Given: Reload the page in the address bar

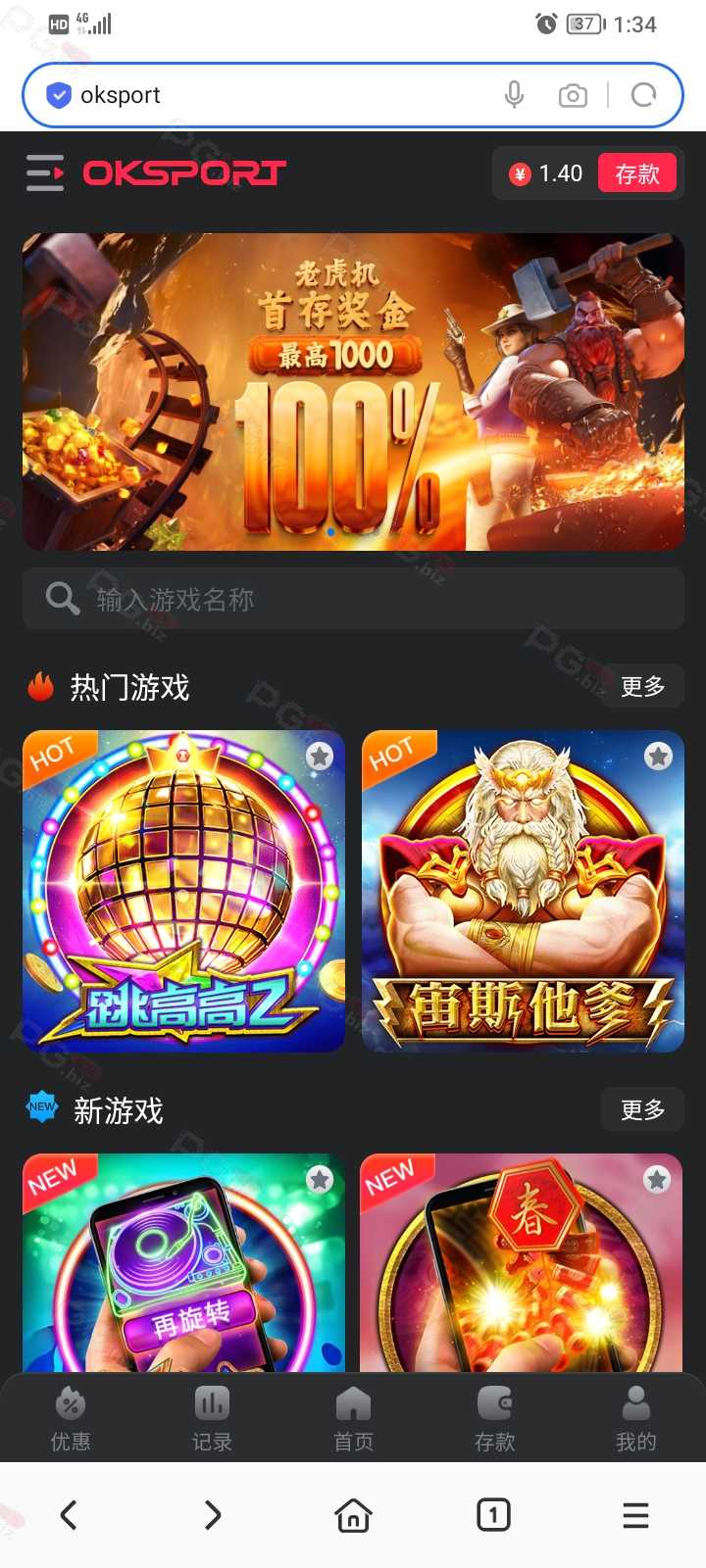Looking at the screenshot, I should (x=643, y=95).
